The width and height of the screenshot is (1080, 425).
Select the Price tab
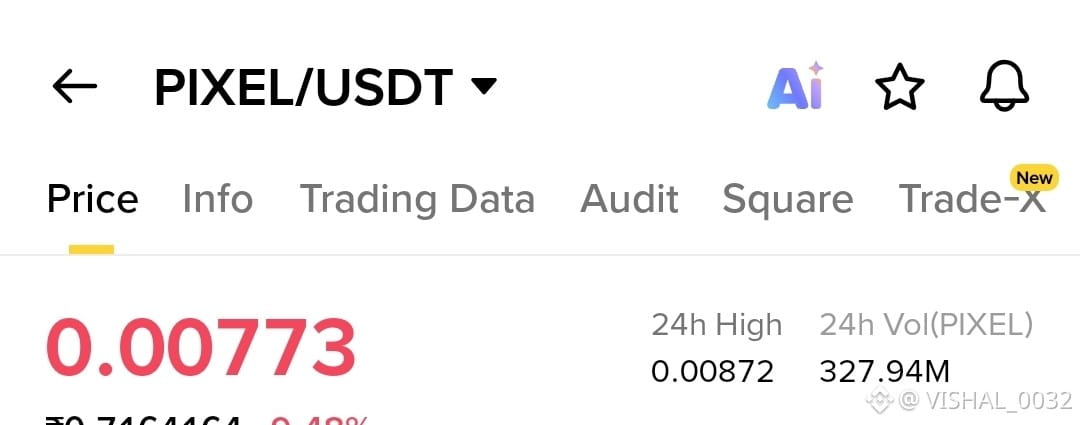[92, 200]
